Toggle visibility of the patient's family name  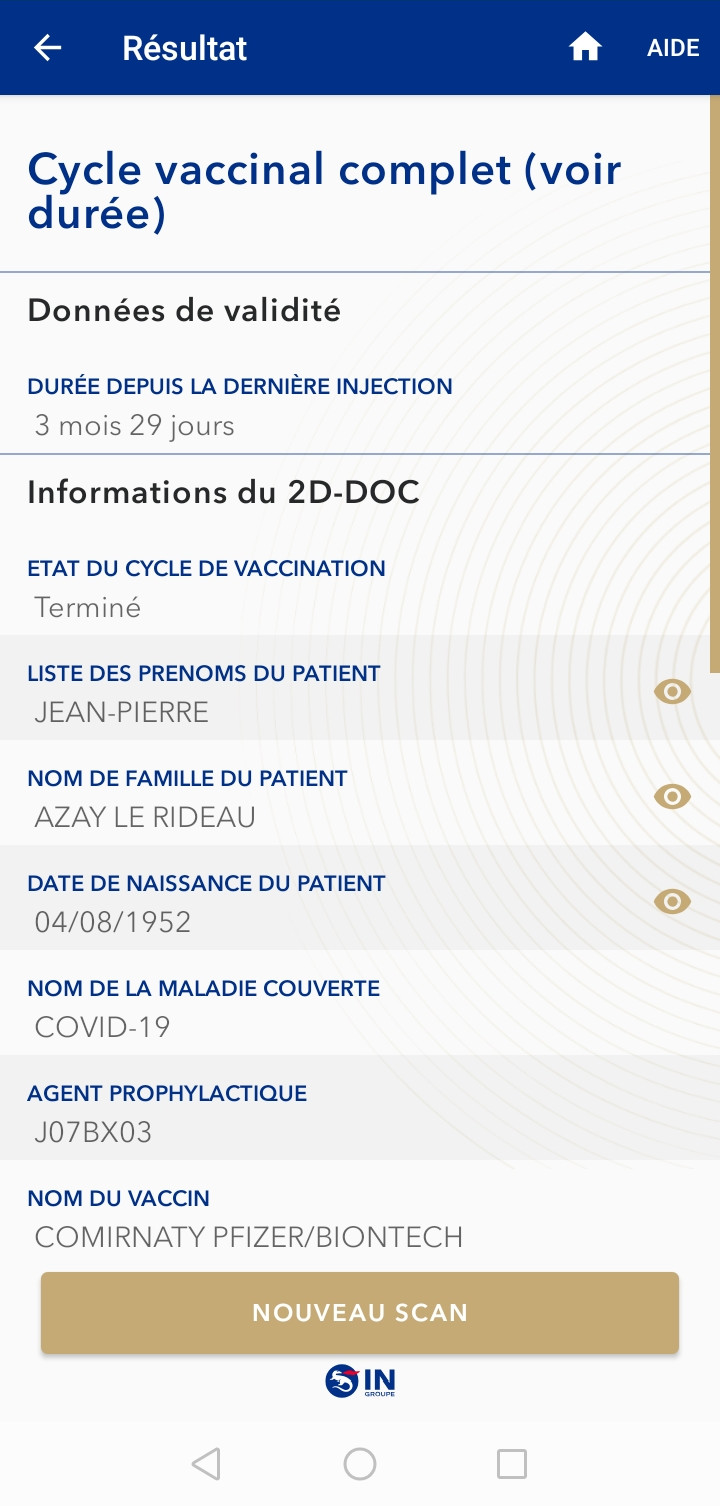point(672,796)
